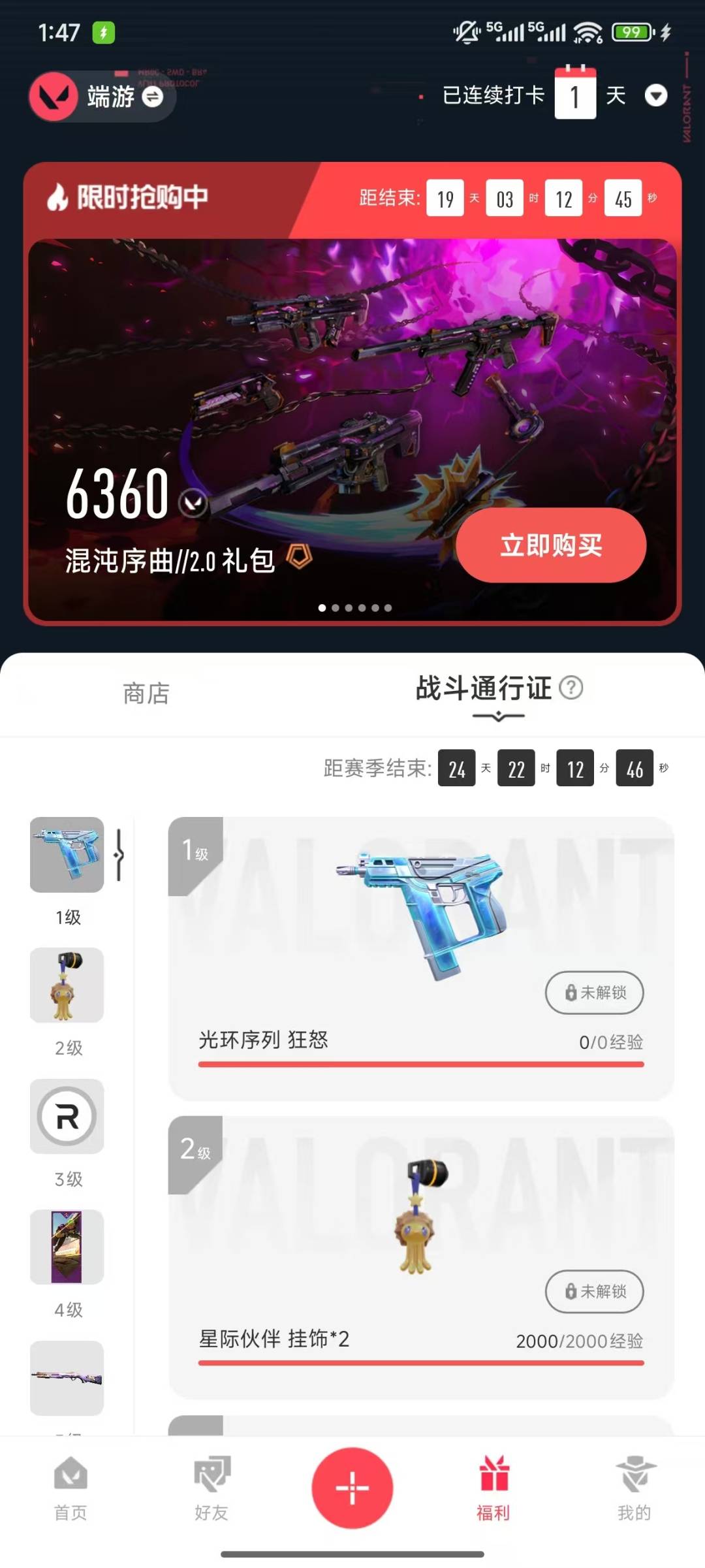Tap 未解锁 on 光环序列 狂怒 card
This screenshot has width=705, height=1568.
(595, 993)
